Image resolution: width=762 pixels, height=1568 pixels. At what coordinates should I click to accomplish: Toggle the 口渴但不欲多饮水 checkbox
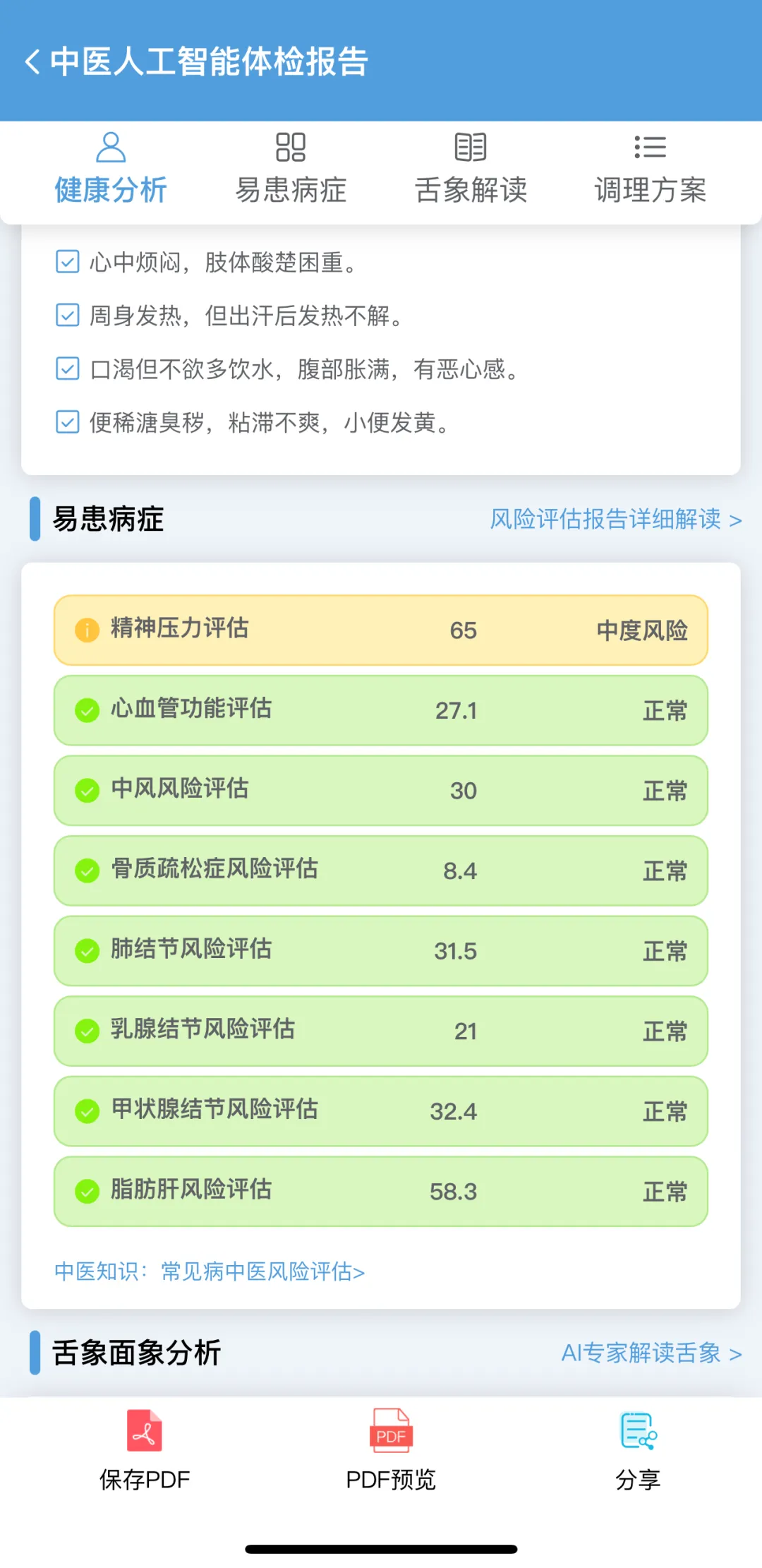[x=68, y=369]
